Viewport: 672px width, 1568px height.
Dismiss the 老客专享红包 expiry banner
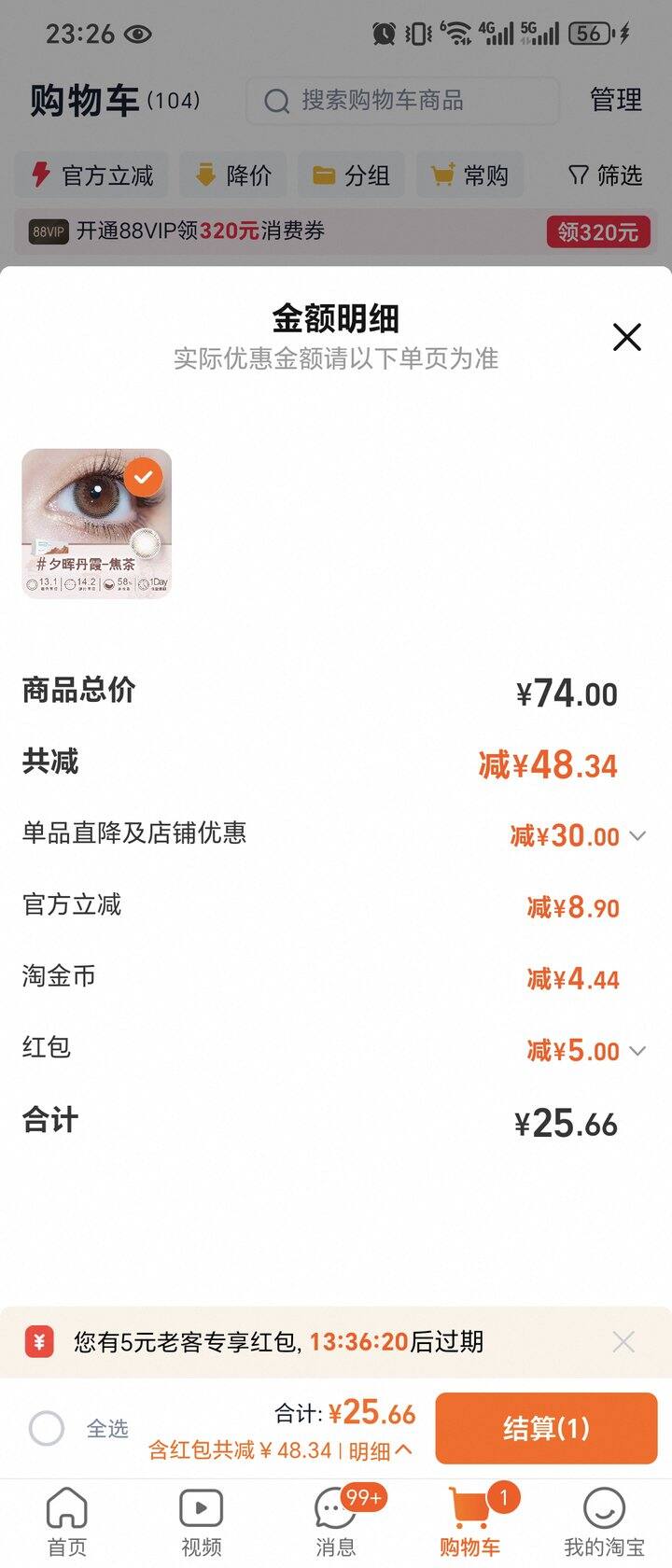(x=623, y=1342)
